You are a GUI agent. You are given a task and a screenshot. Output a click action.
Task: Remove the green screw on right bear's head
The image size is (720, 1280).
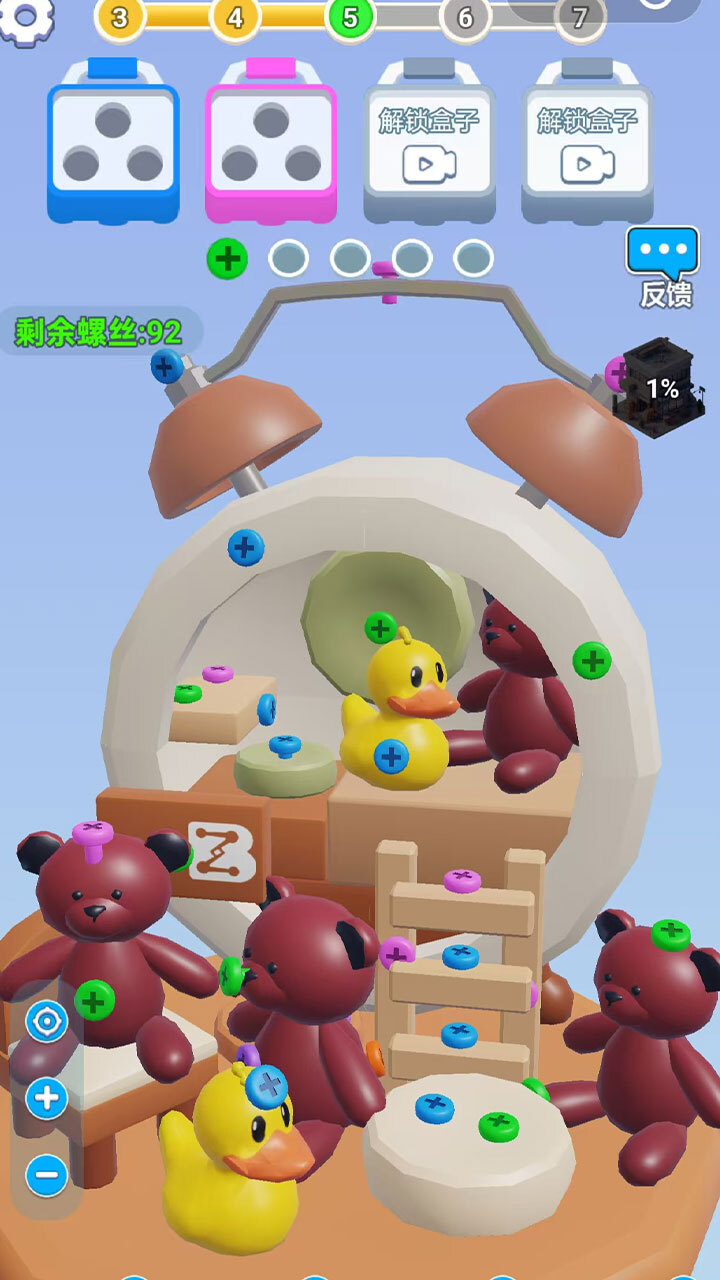point(671,934)
